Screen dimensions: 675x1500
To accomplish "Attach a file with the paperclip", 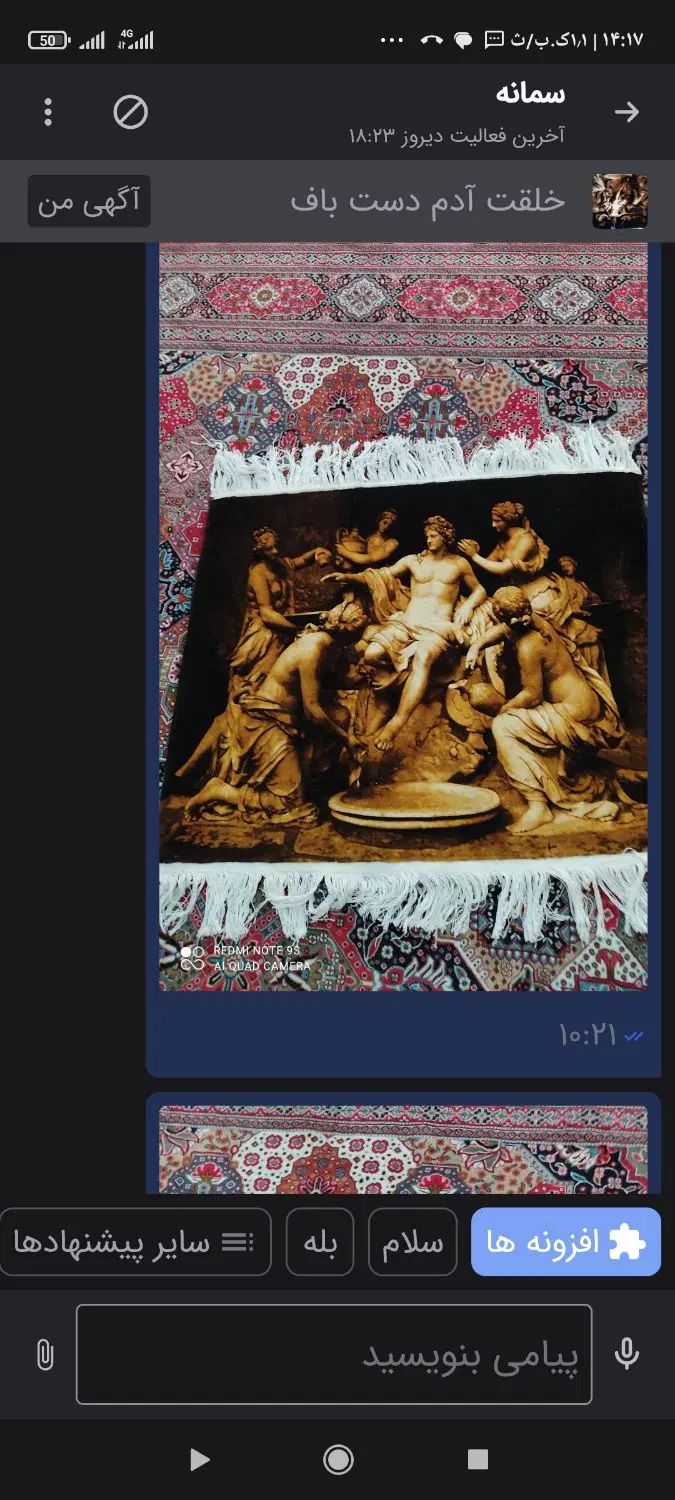I will (x=44, y=1355).
